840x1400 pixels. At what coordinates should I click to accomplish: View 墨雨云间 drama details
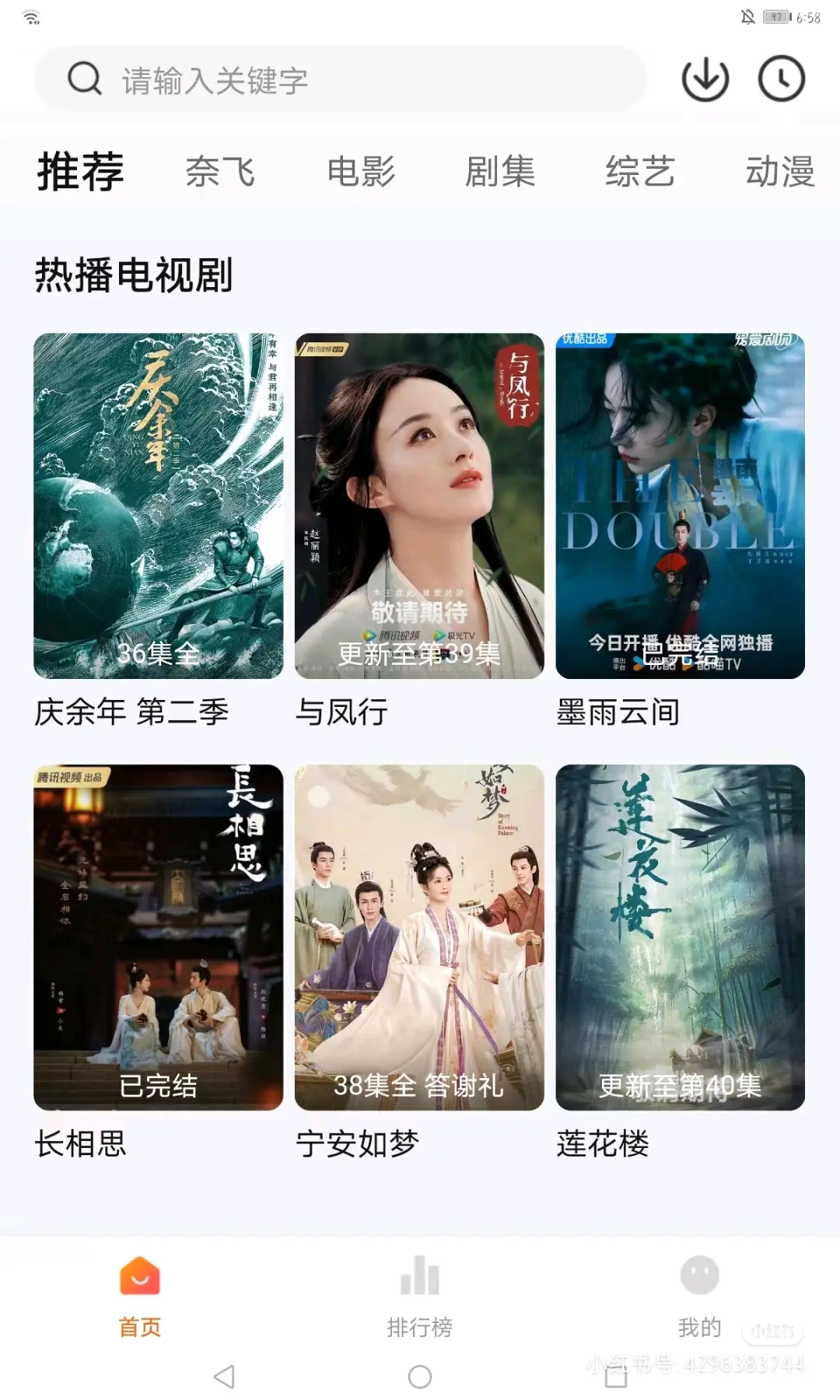[680, 506]
